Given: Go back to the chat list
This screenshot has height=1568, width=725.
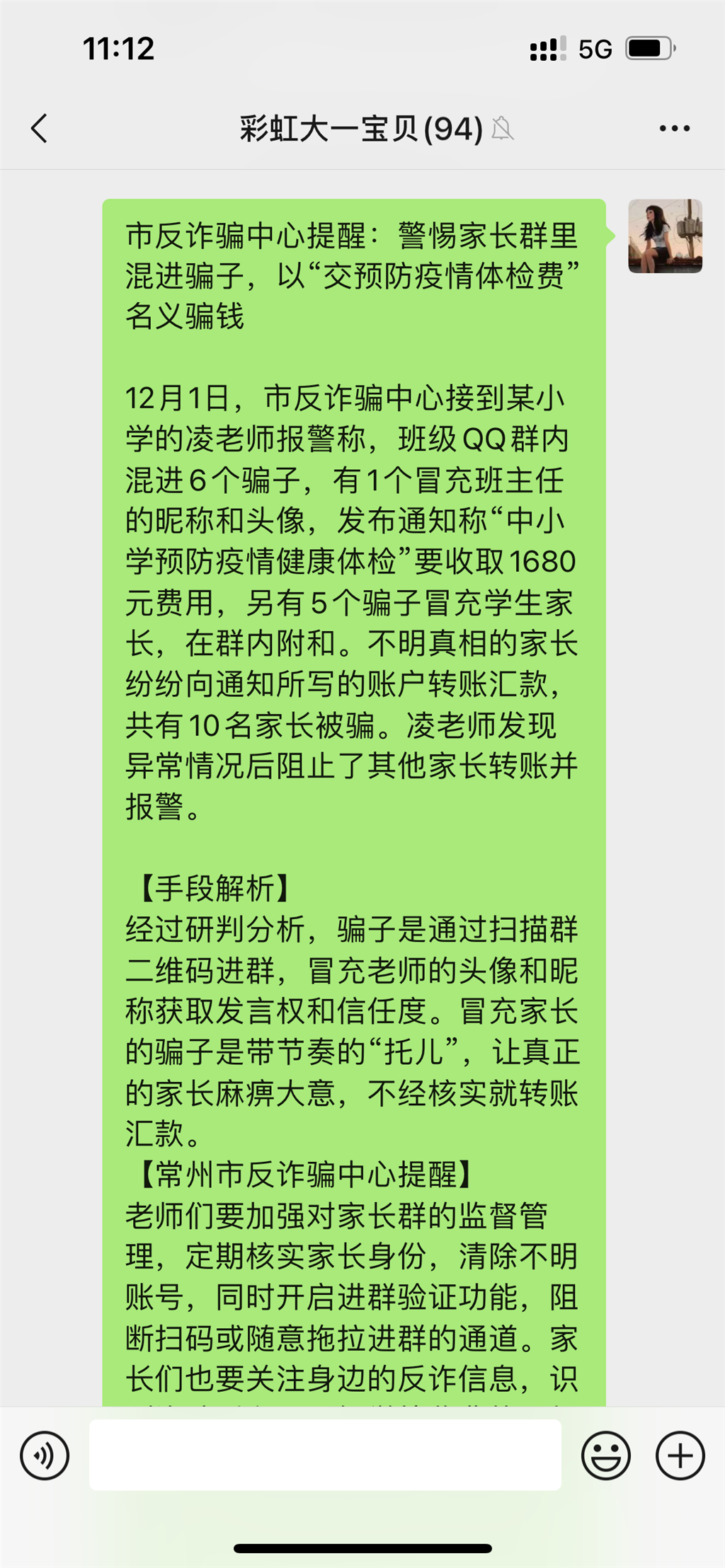Looking at the screenshot, I should coord(40,129).
